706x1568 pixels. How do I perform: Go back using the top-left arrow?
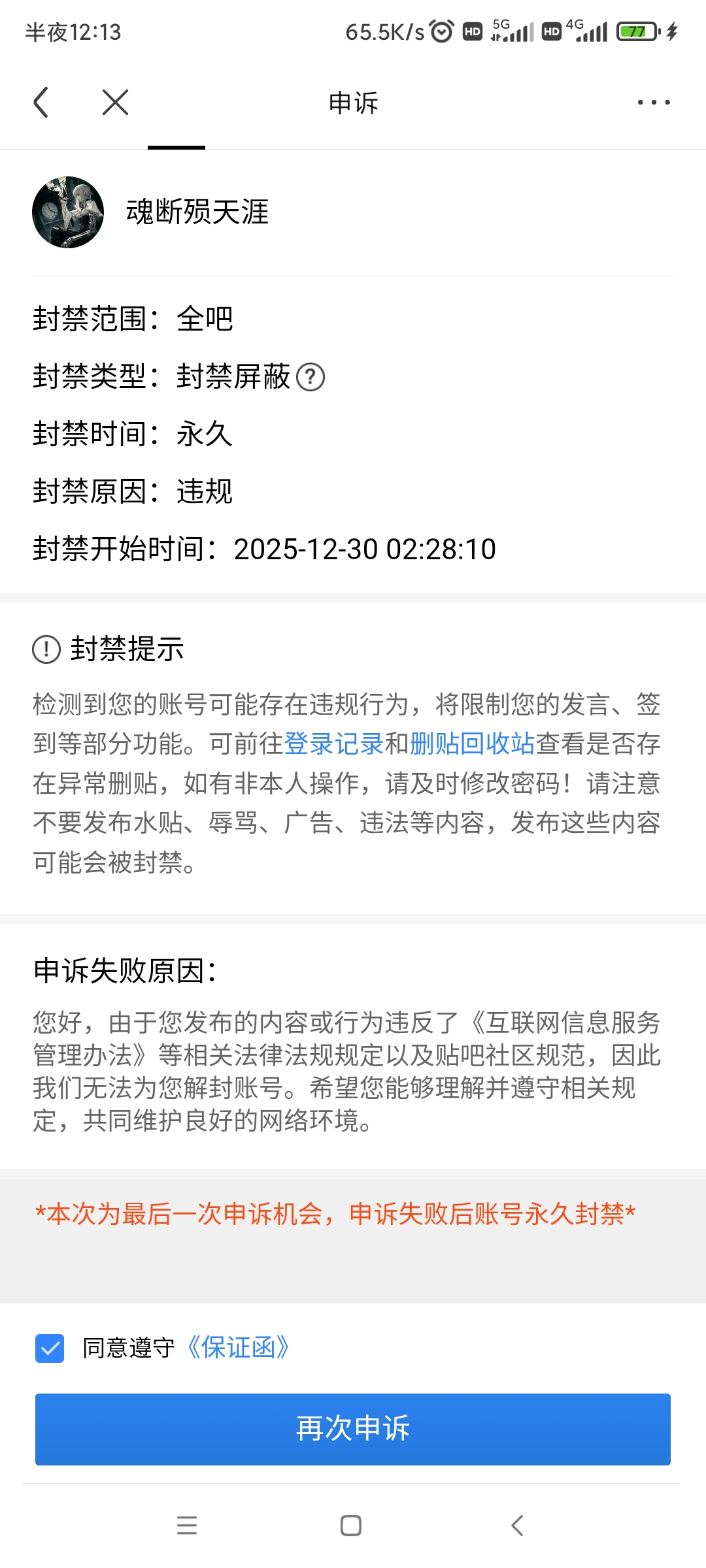41,103
